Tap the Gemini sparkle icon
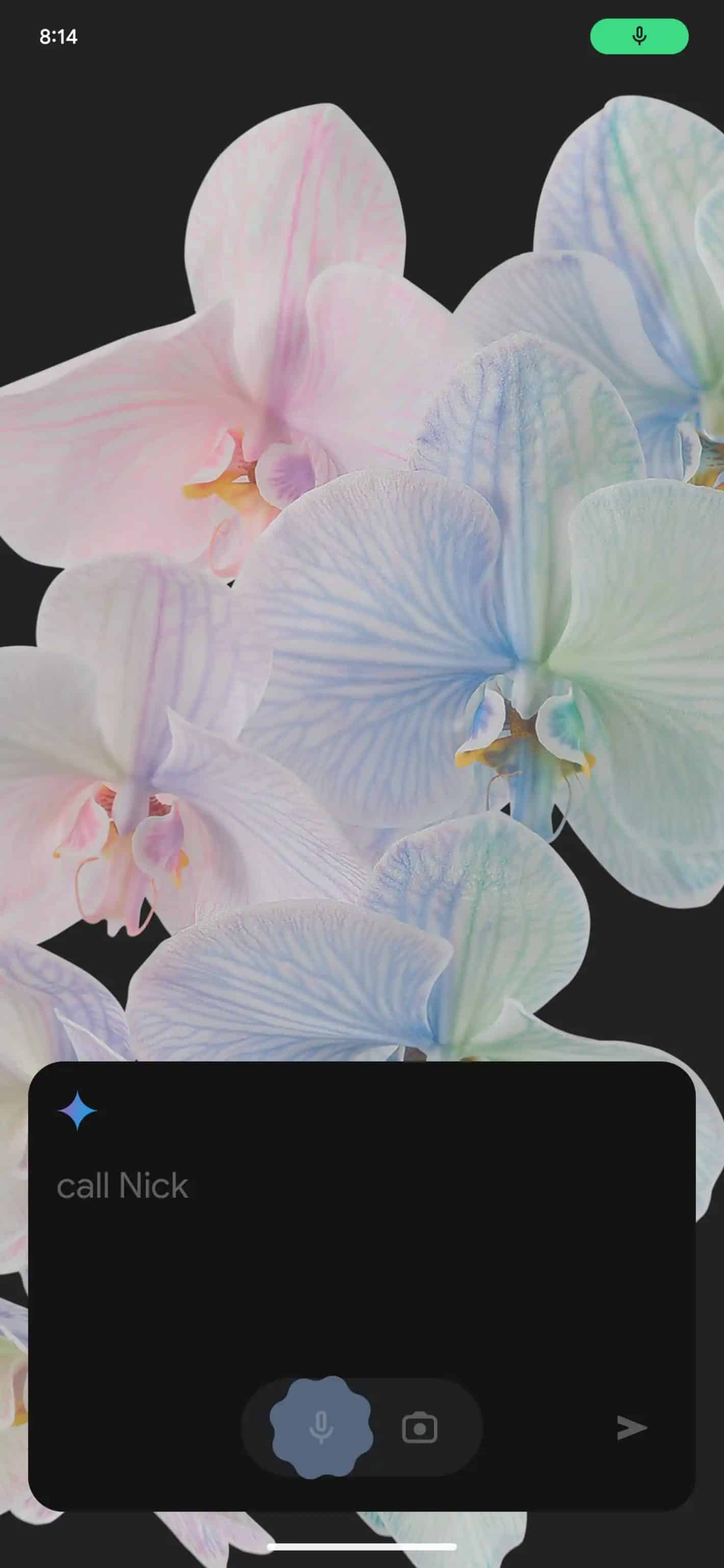 [x=77, y=1111]
